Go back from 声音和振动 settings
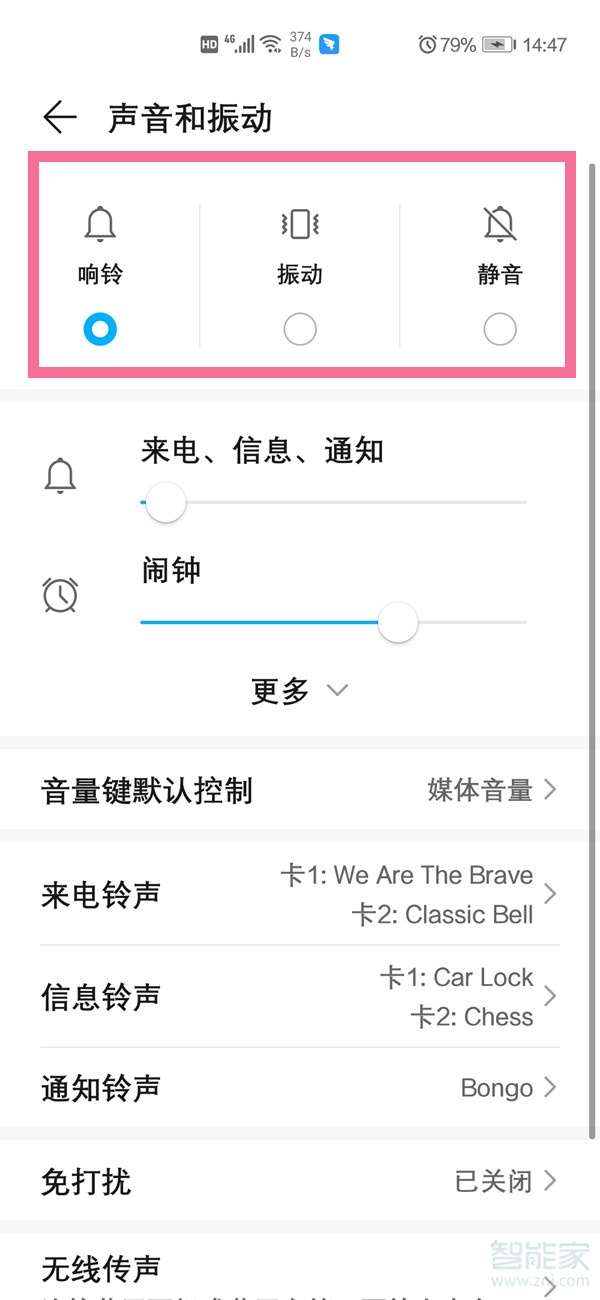Viewport: 600px width, 1300px height. point(60,118)
